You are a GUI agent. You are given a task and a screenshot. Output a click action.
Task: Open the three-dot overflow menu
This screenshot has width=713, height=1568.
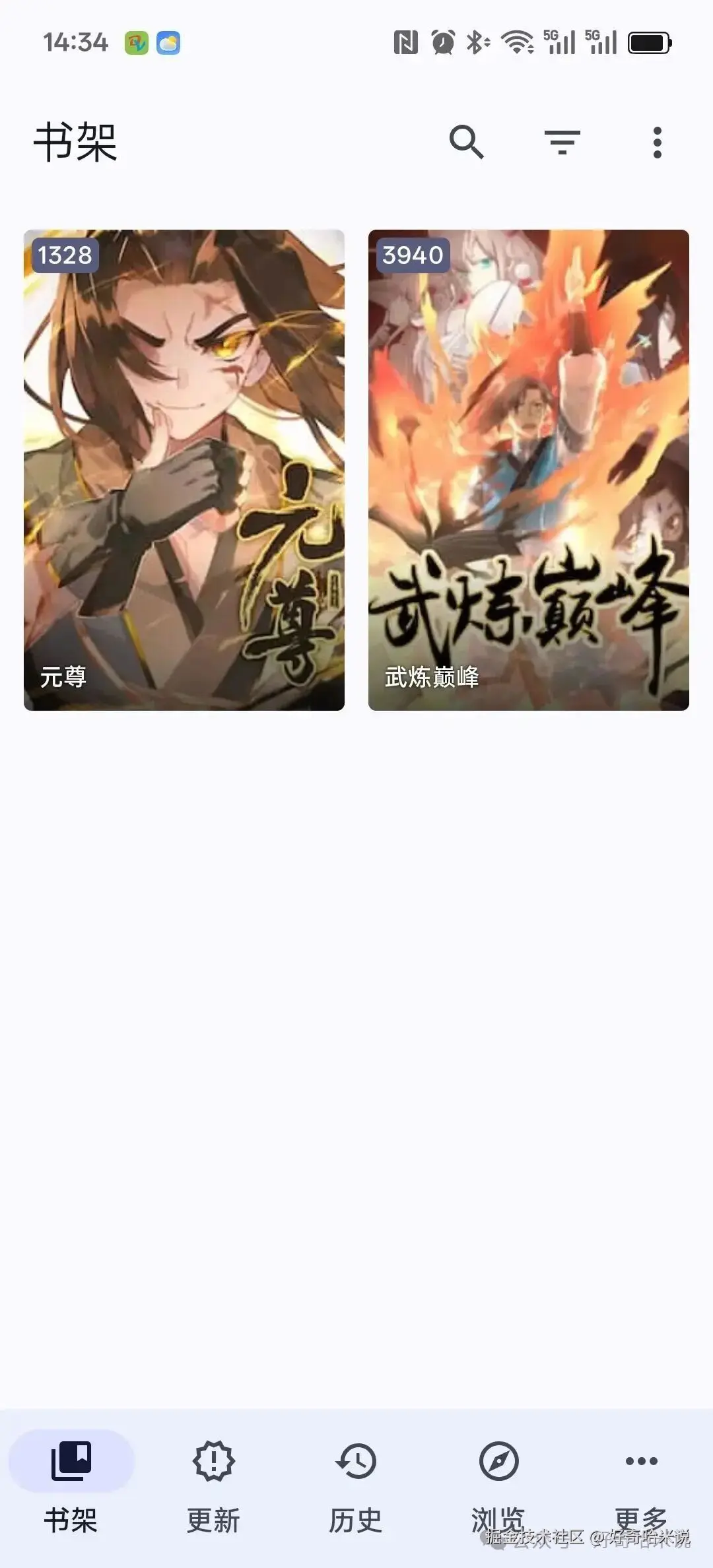pos(657,142)
